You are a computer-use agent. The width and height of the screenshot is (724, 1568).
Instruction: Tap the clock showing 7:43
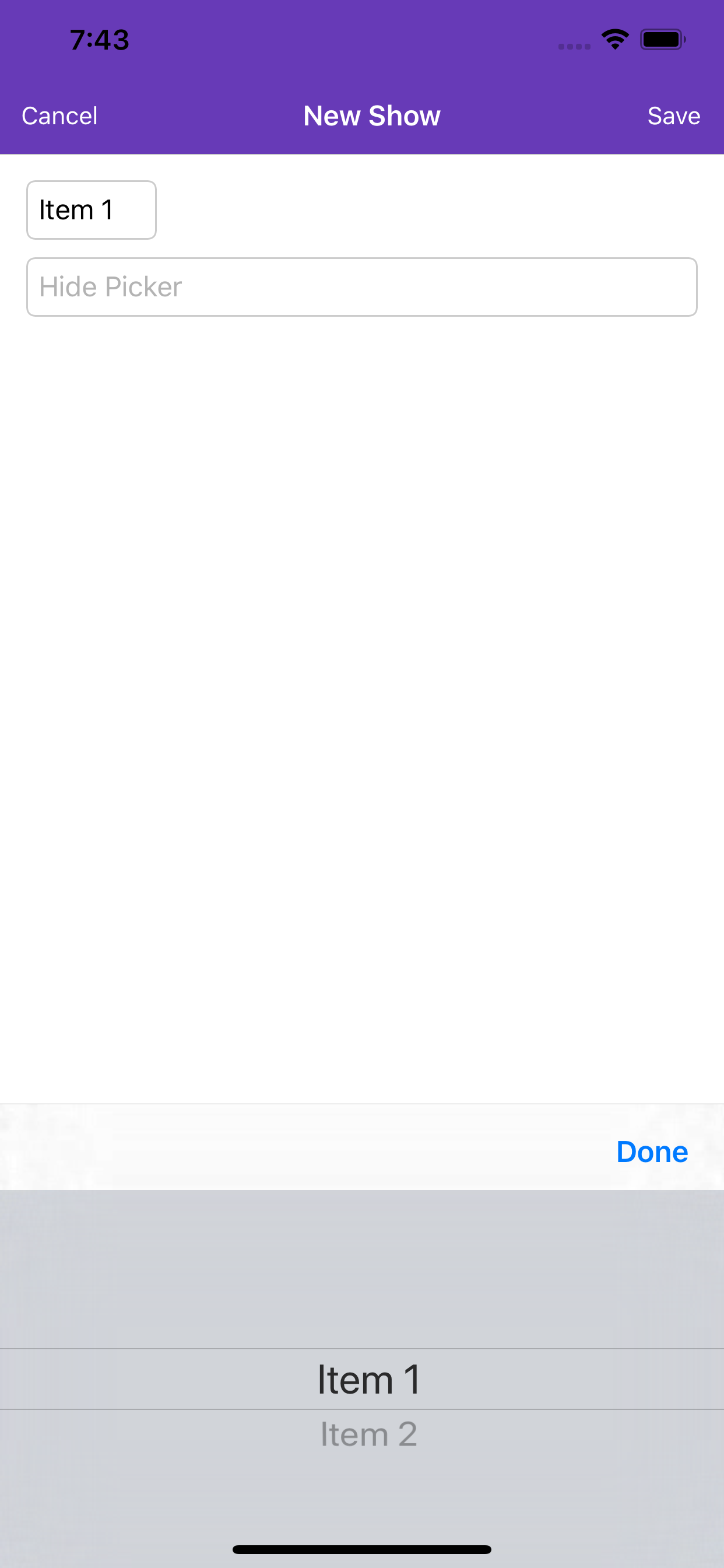click(x=99, y=39)
